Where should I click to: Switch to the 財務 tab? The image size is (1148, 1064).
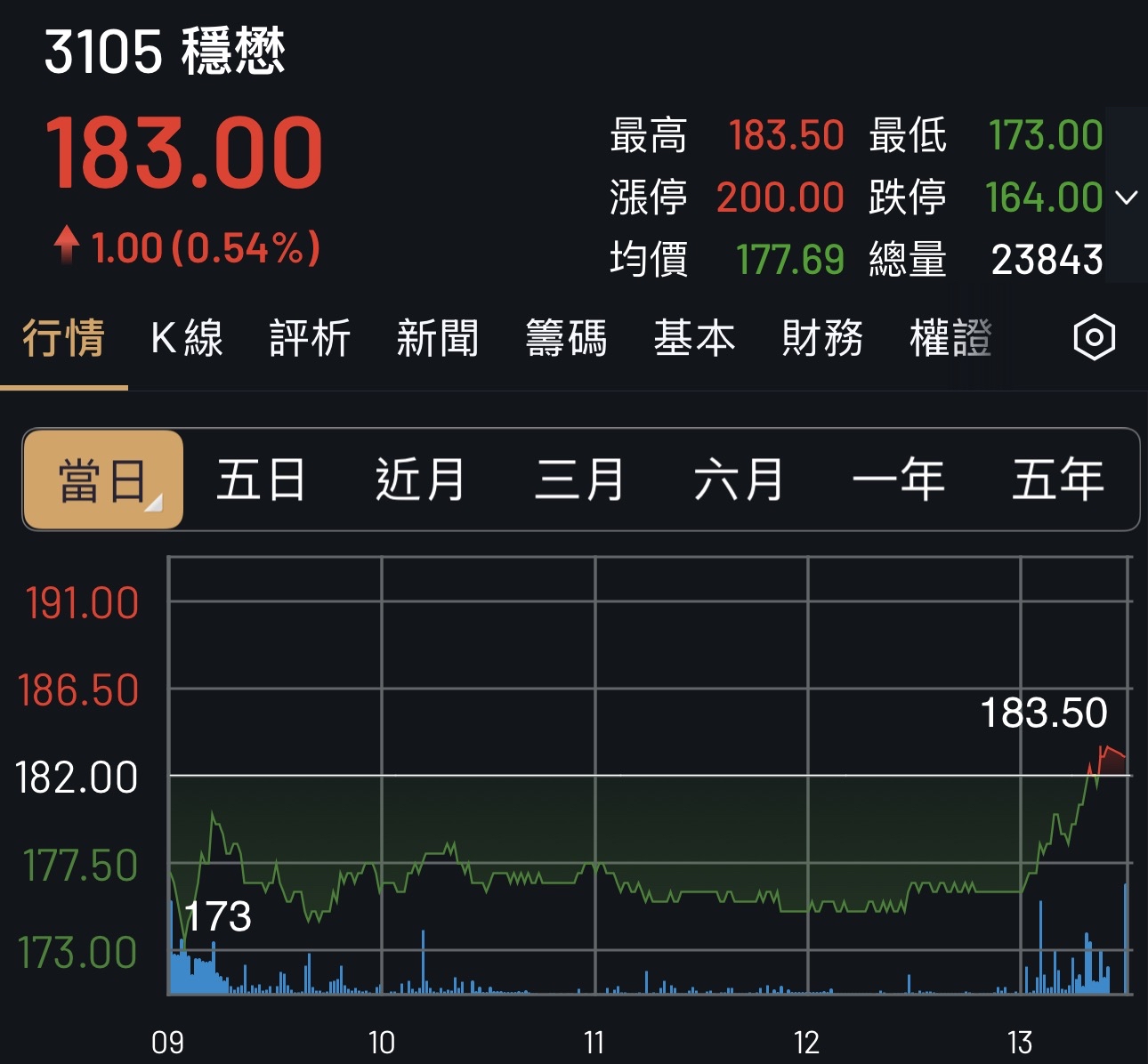(x=822, y=338)
